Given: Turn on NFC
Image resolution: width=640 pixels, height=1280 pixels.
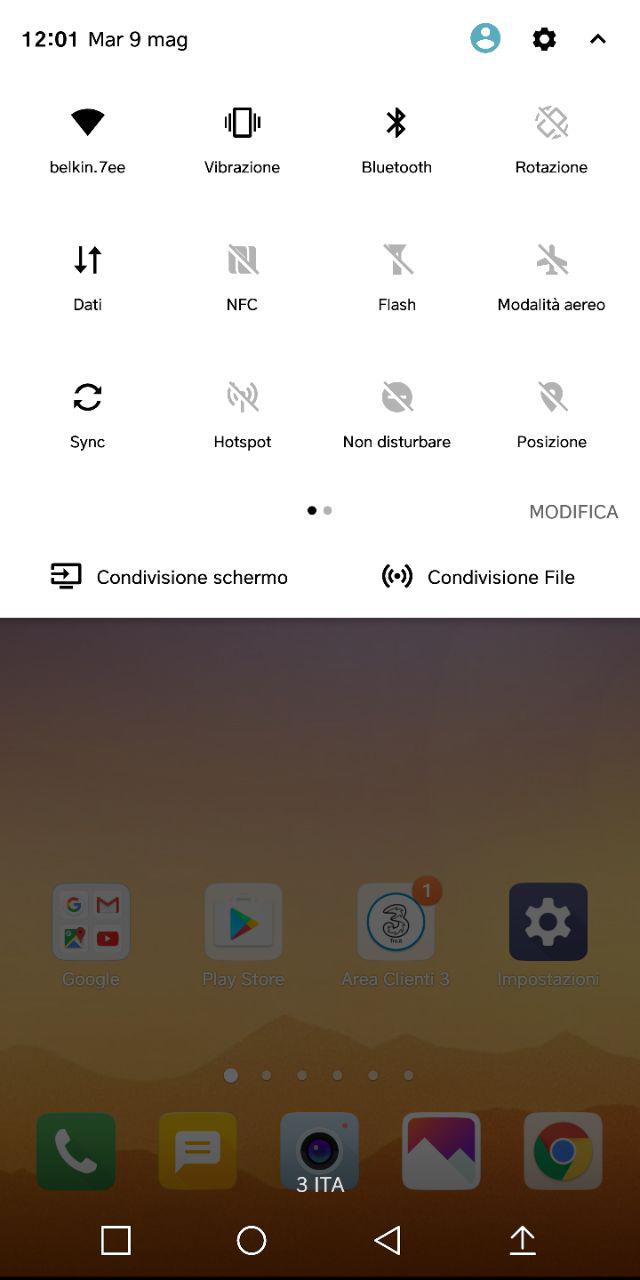Looking at the screenshot, I should coord(242,278).
